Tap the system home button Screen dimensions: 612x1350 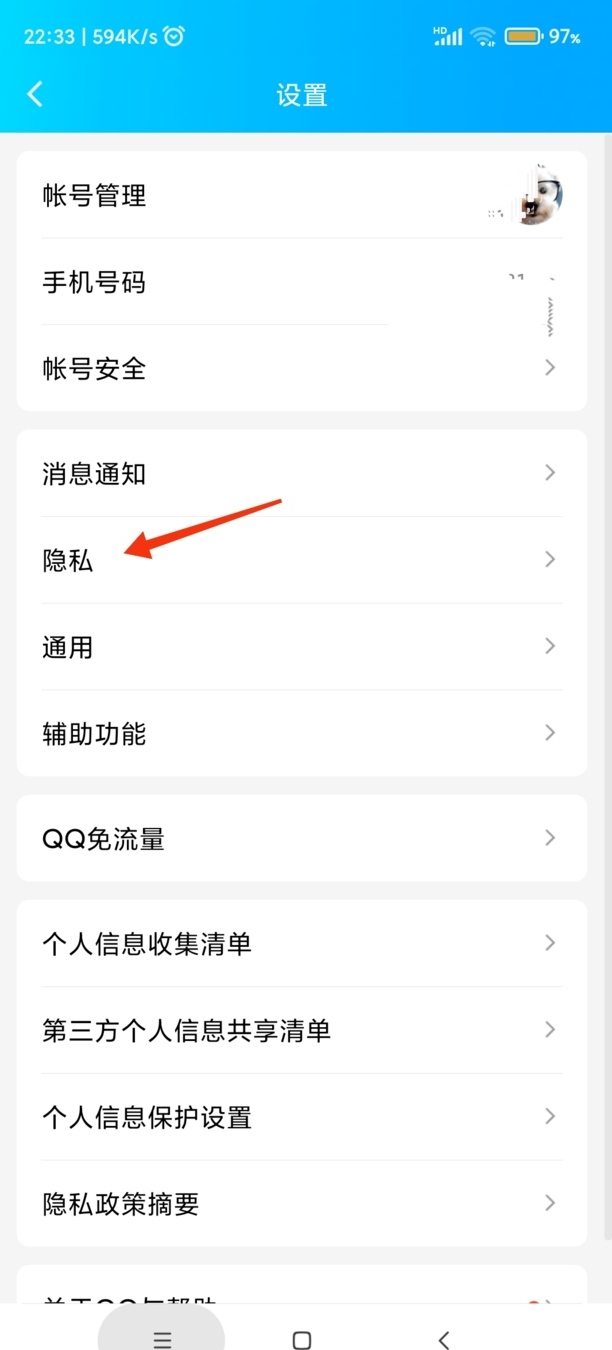tap(301, 1340)
